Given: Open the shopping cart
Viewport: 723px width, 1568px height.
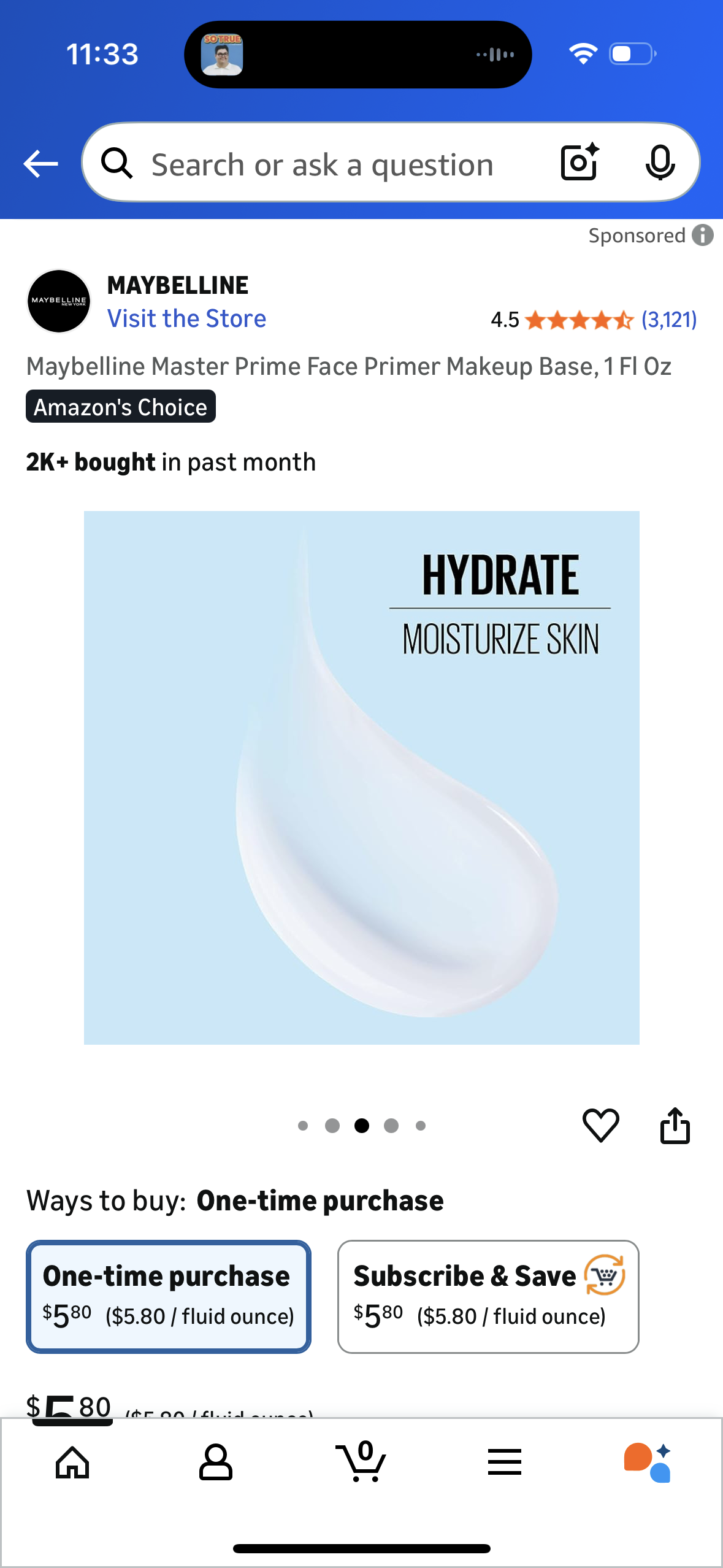Looking at the screenshot, I should click(x=361, y=1462).
